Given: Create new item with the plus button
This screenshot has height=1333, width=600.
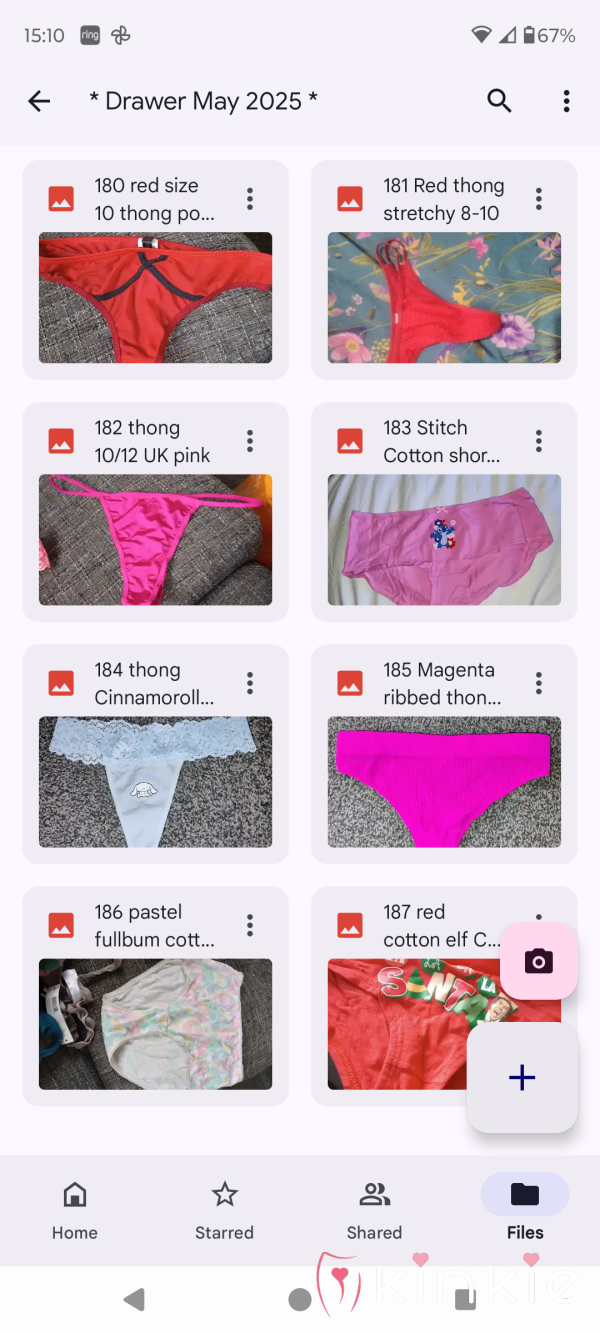Looking at the screenshot, I should click(522, 1077).
